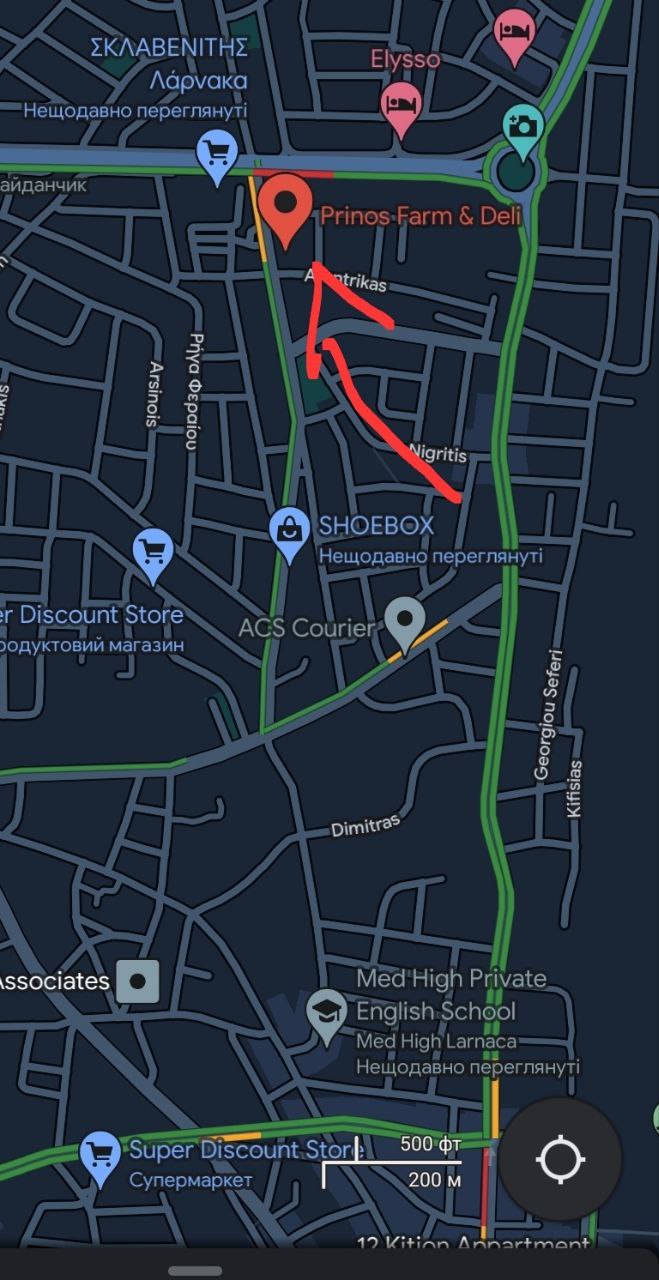
Task: Tap the teal camera pin
Action: [x=521, y=127]
